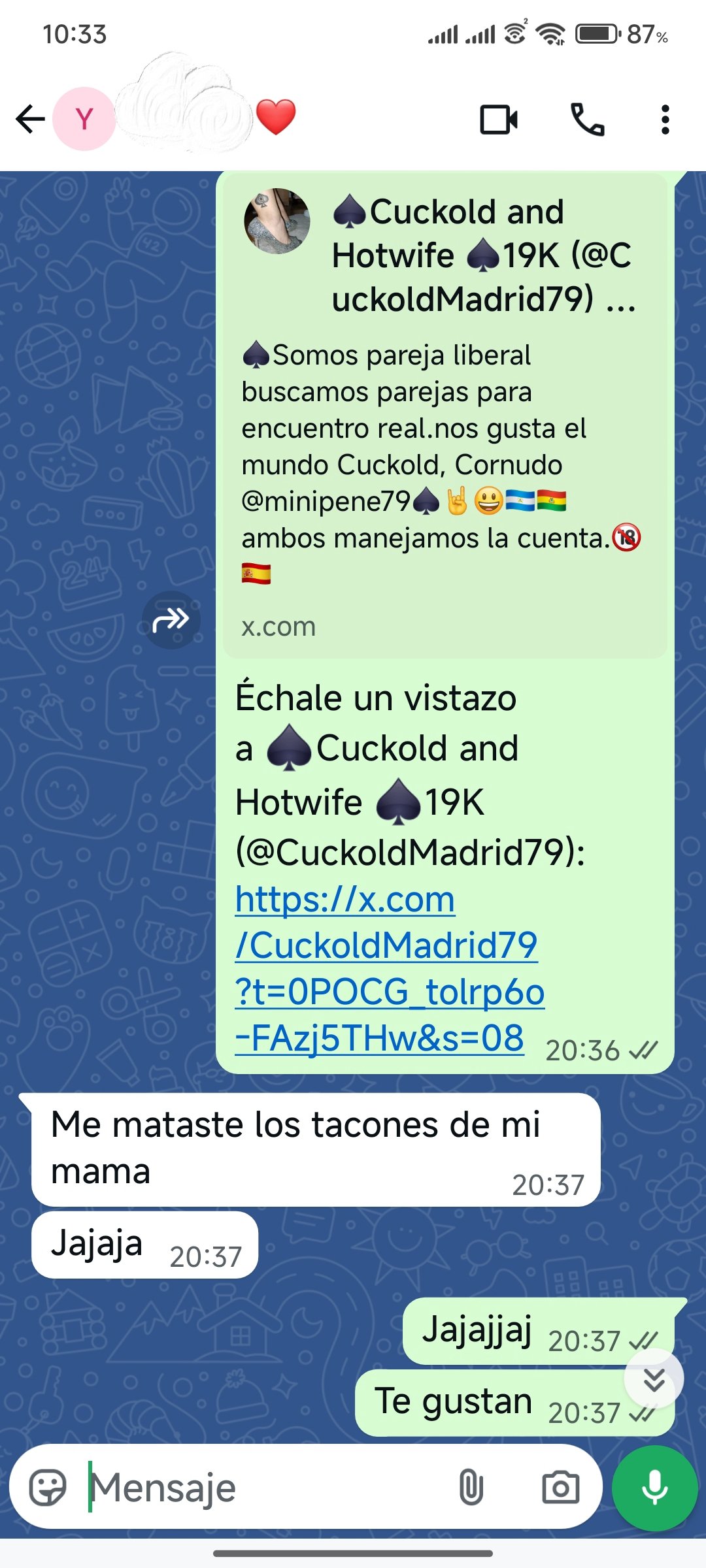Jump to the latest messages

coord(654,1379)
